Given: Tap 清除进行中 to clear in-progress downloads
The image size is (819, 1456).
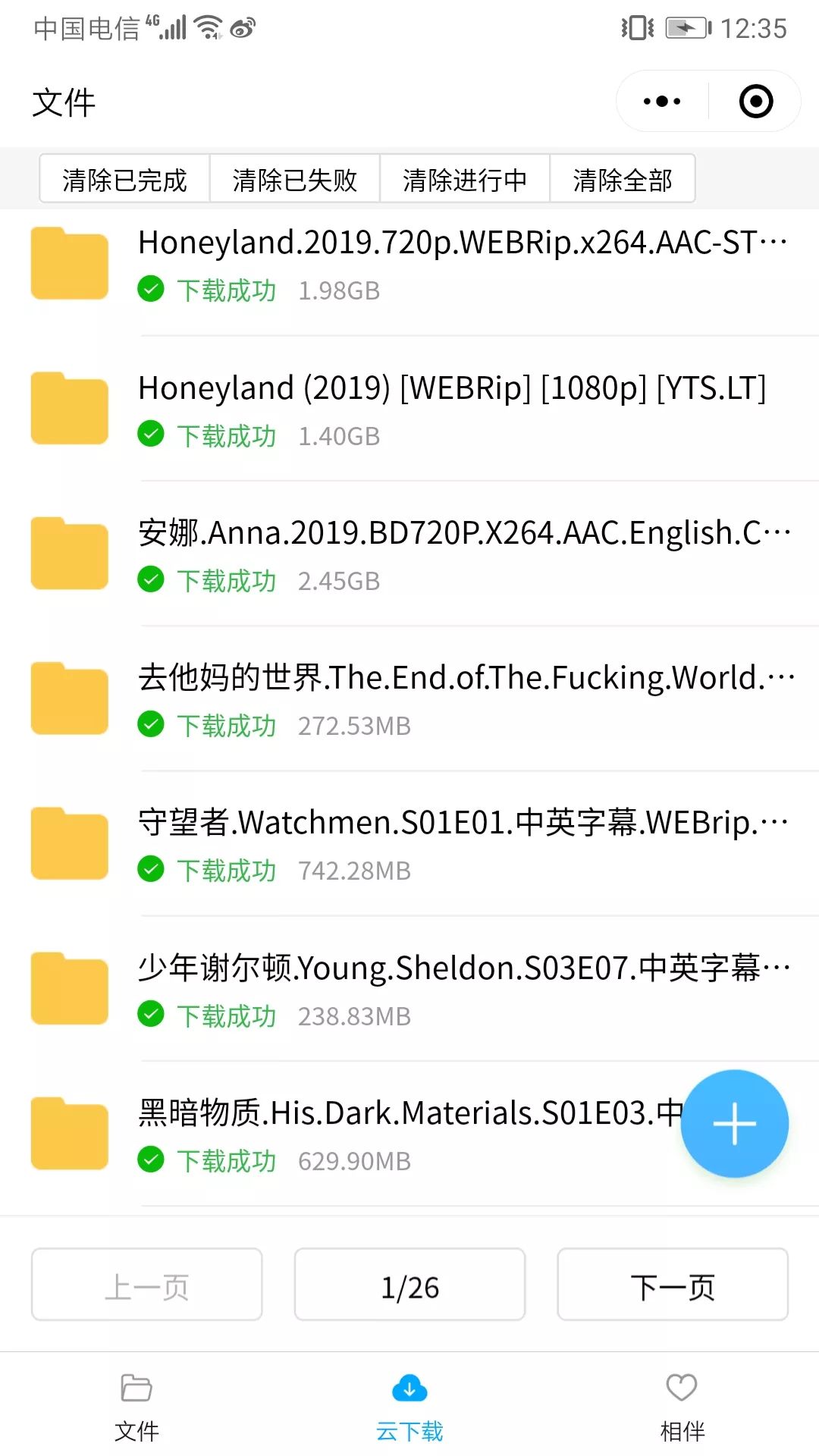Looking at the screenshot, I should tap(465, 180).
